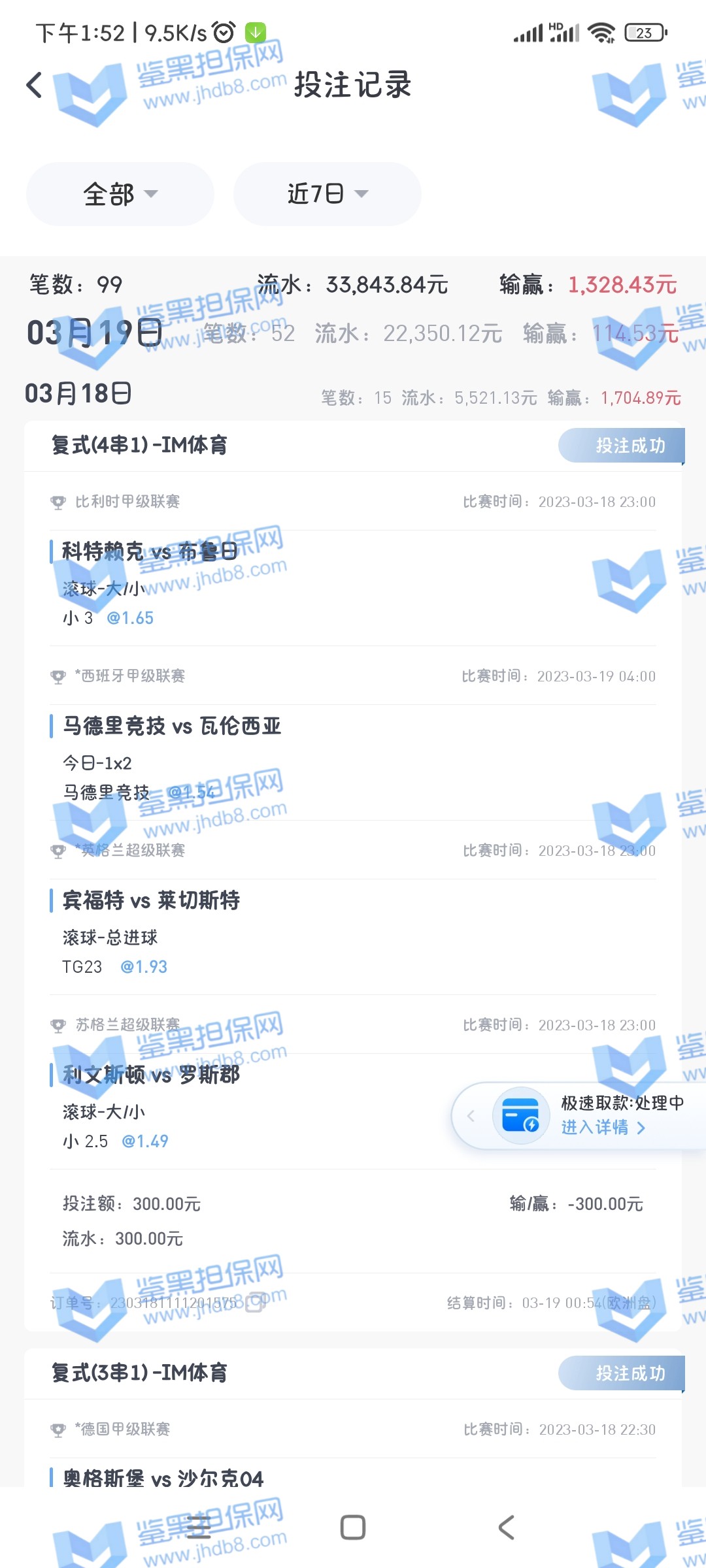Tap the 03月18日 daily summary row

coord(353,395)
